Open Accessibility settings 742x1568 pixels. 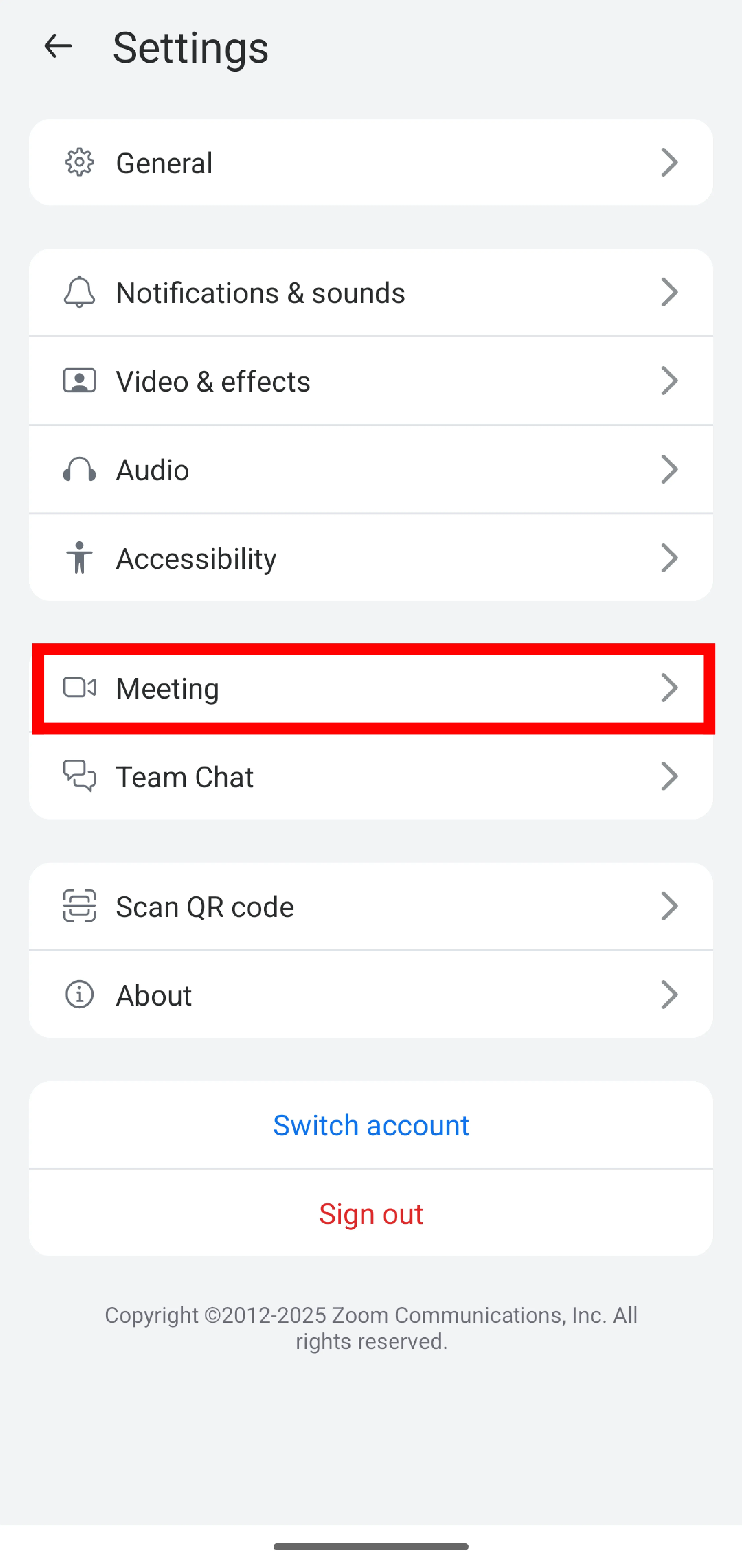tap(371, 558)
